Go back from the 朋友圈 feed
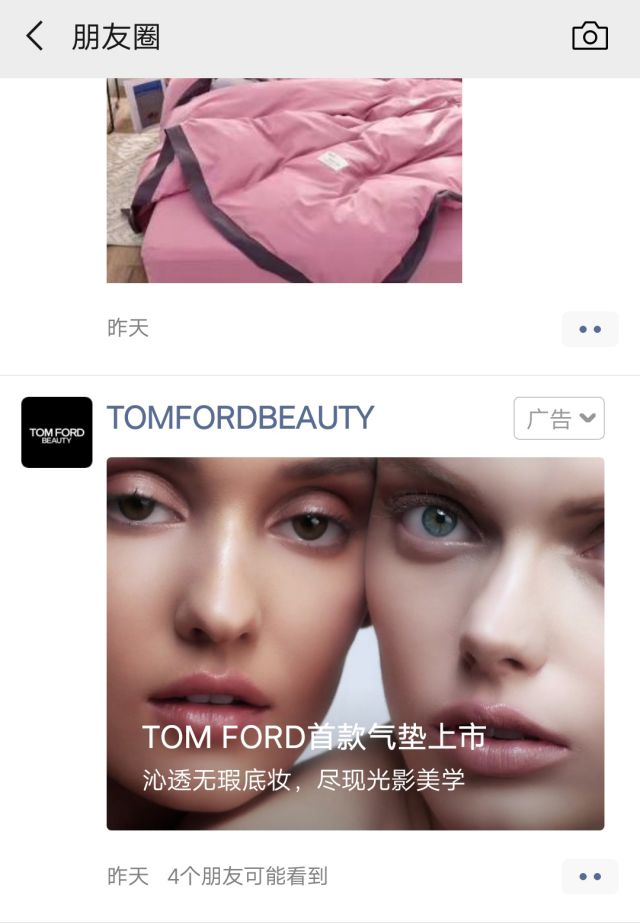This screenshot has width=640, height=924. pos(35,37)
